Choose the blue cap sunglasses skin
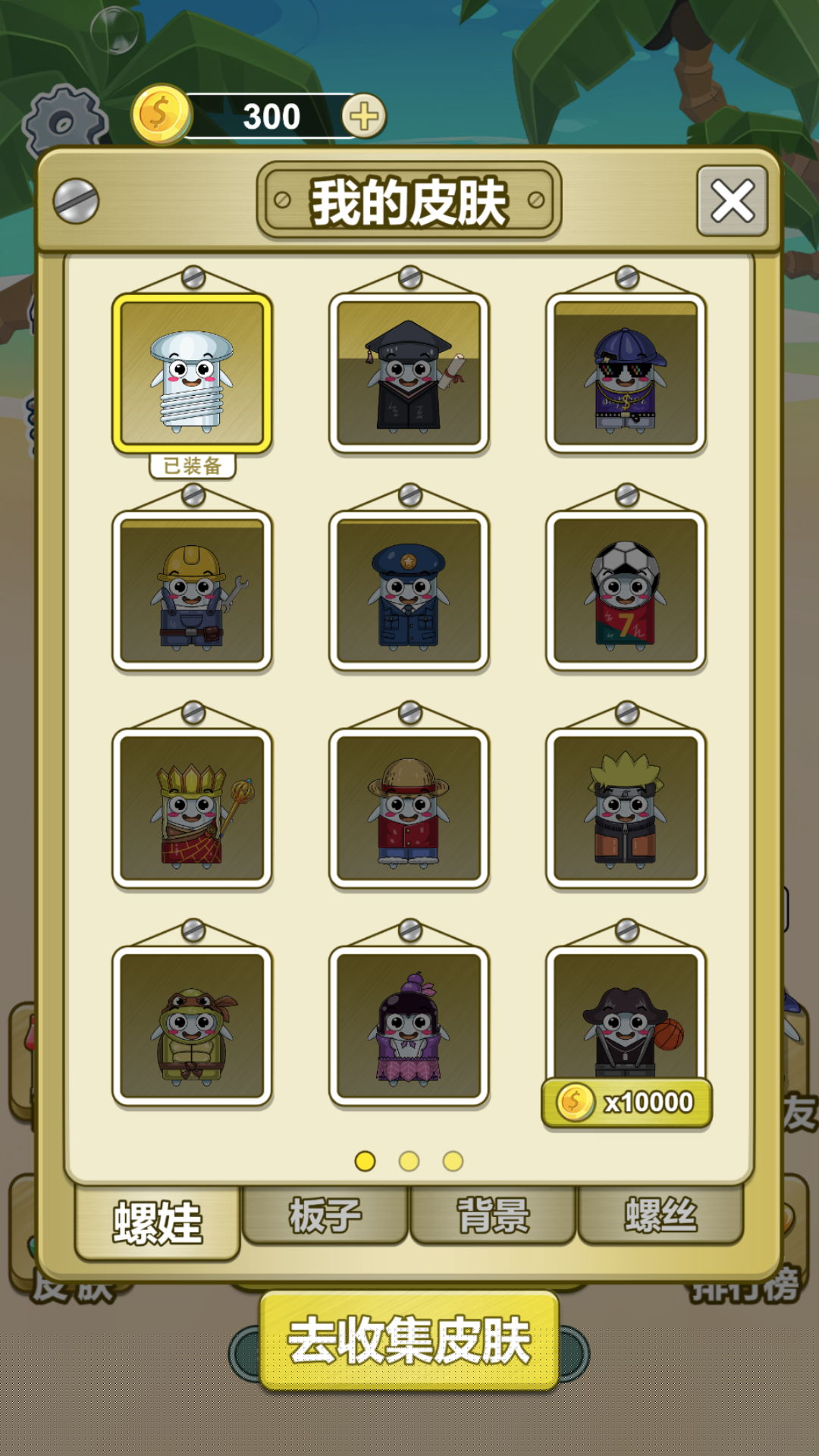The width and height of the screenshot is (819, 1456). (x=626, y=373)
